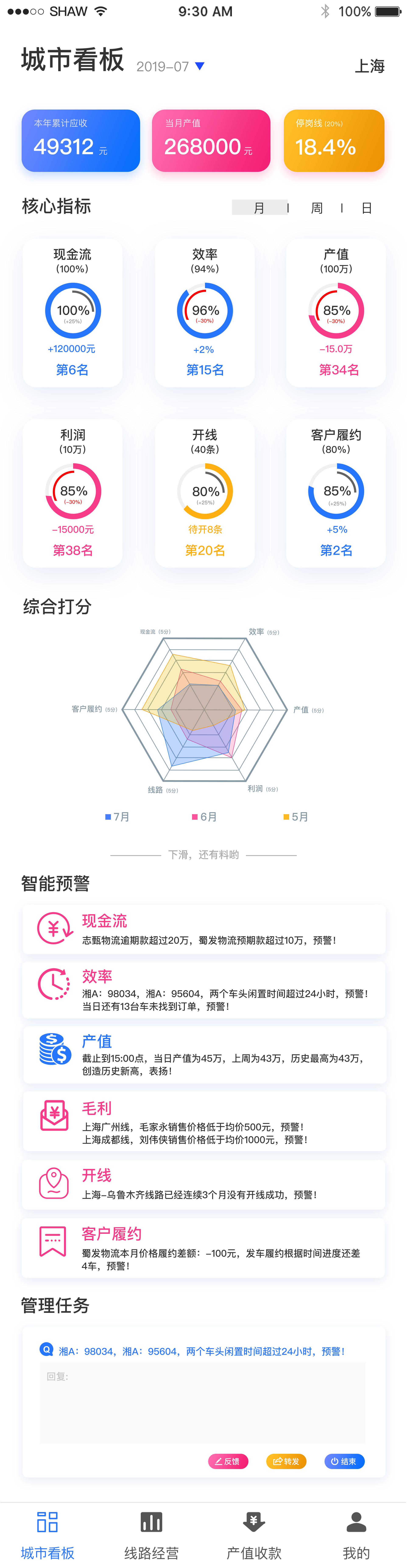Switch to the 线路经营 tab
This screenshot has width=407, height=1568.
click(x=152, y=1534)
